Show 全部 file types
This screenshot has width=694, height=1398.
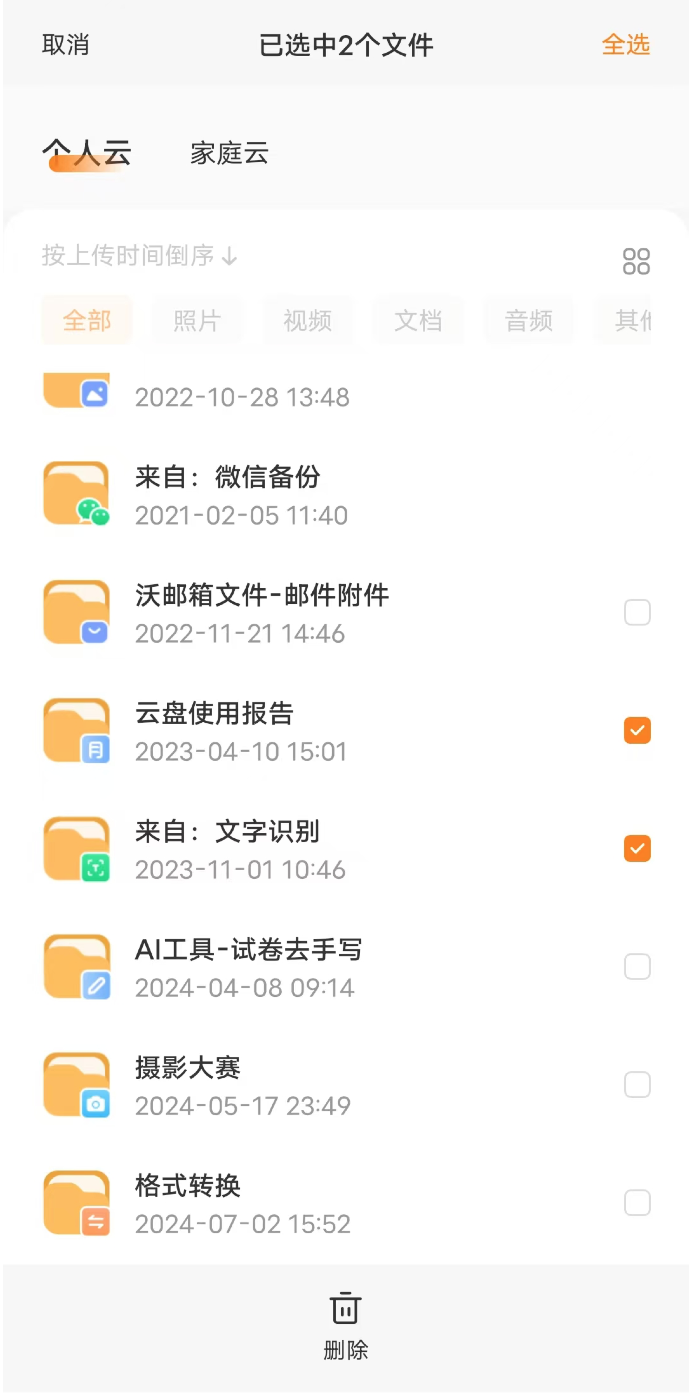(x=87, y=321)
